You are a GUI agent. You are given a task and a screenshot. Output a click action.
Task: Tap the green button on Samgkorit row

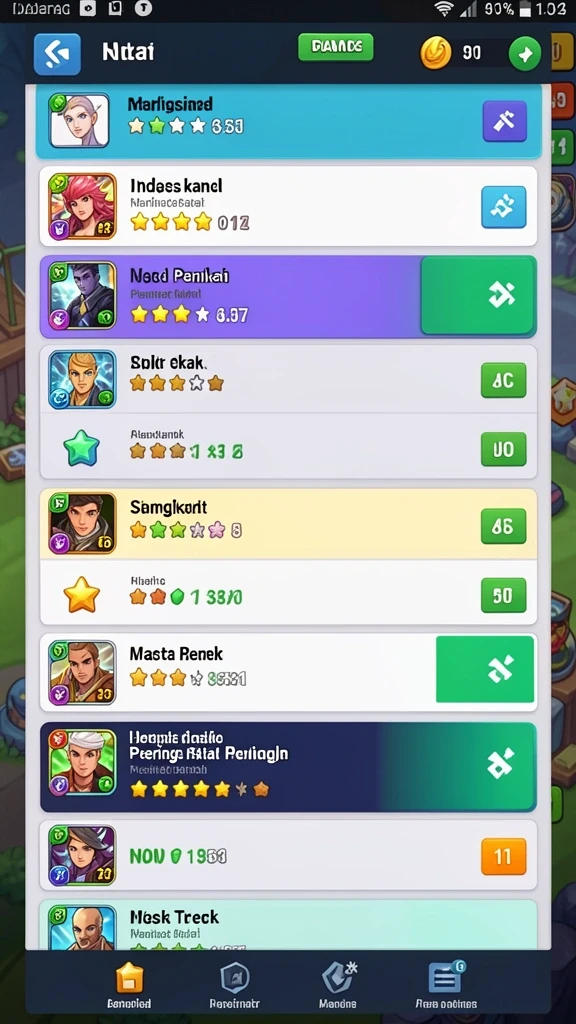tap(504, 526)
